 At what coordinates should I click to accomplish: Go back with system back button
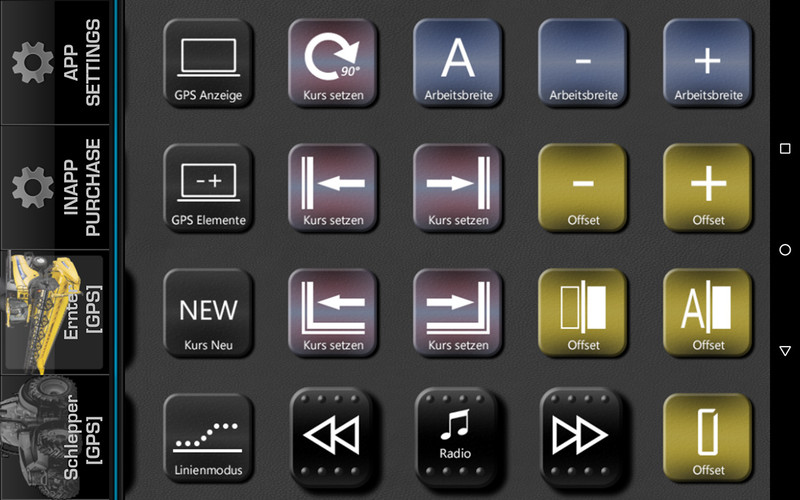[x=785, y=350]
